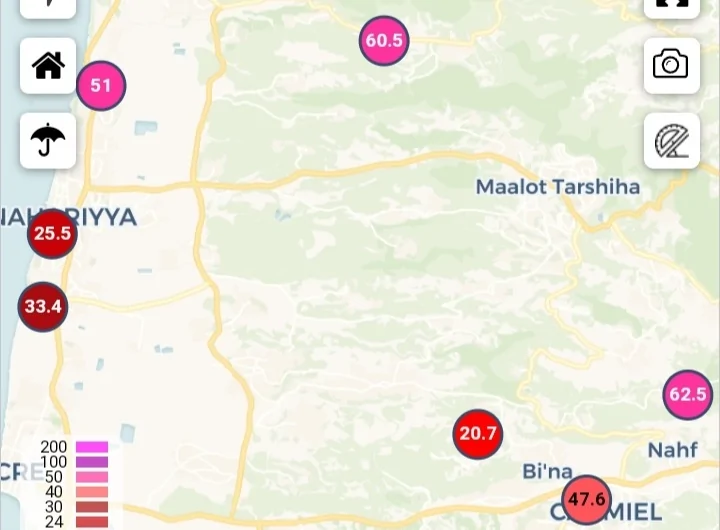
Task: Tap the station marker showing 33.4
Action: coord(43,307)
